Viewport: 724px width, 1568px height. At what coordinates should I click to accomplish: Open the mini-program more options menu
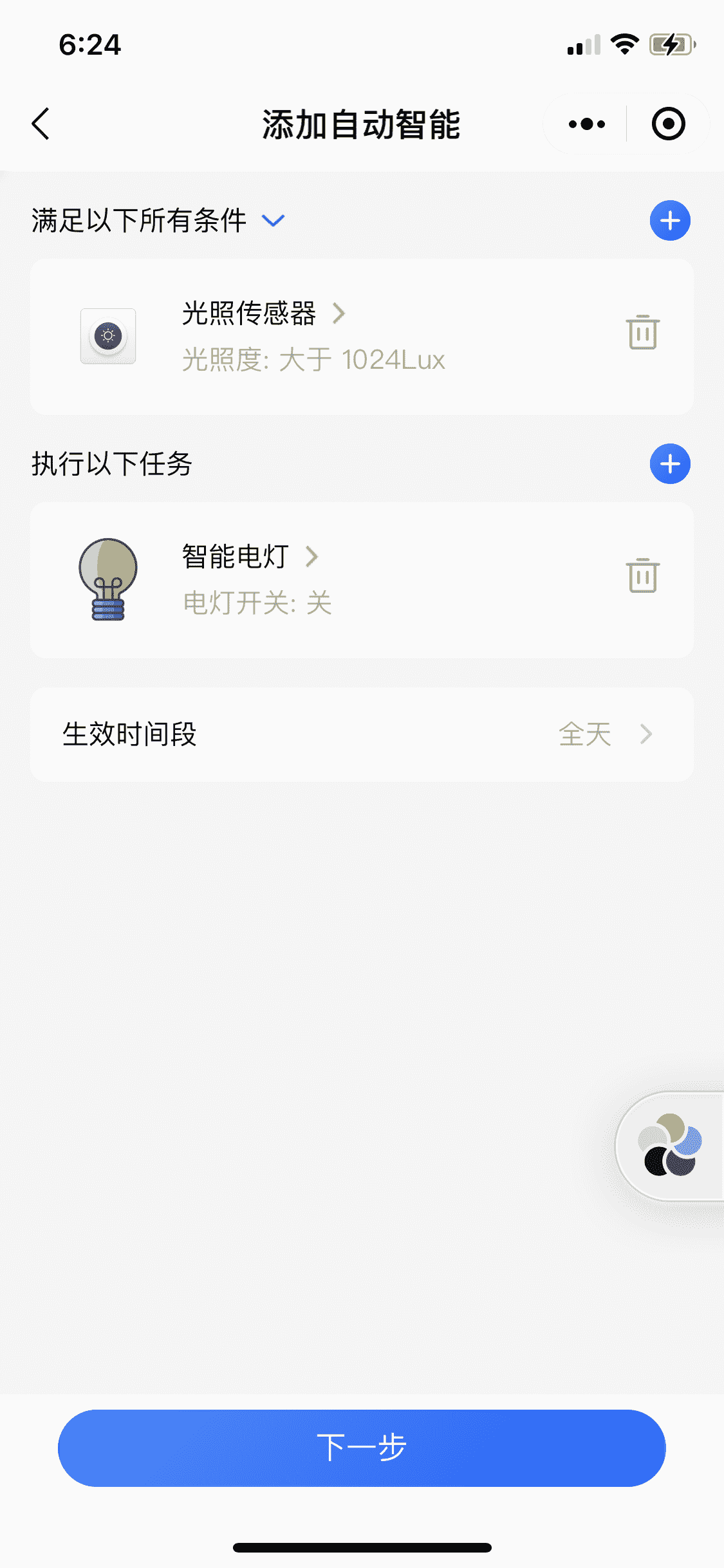[x=586, y=124]
